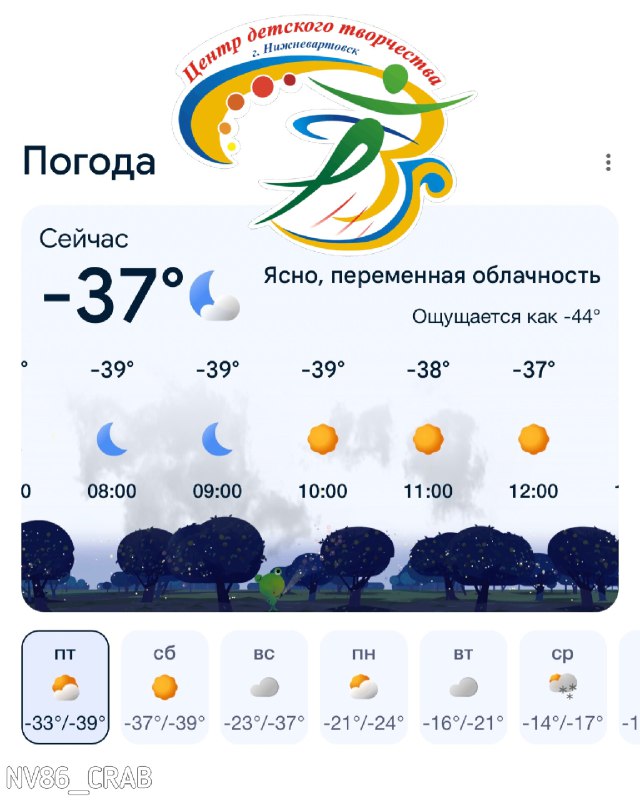
Task: Select the сб forecast day
Action: (x=165, y=688)
